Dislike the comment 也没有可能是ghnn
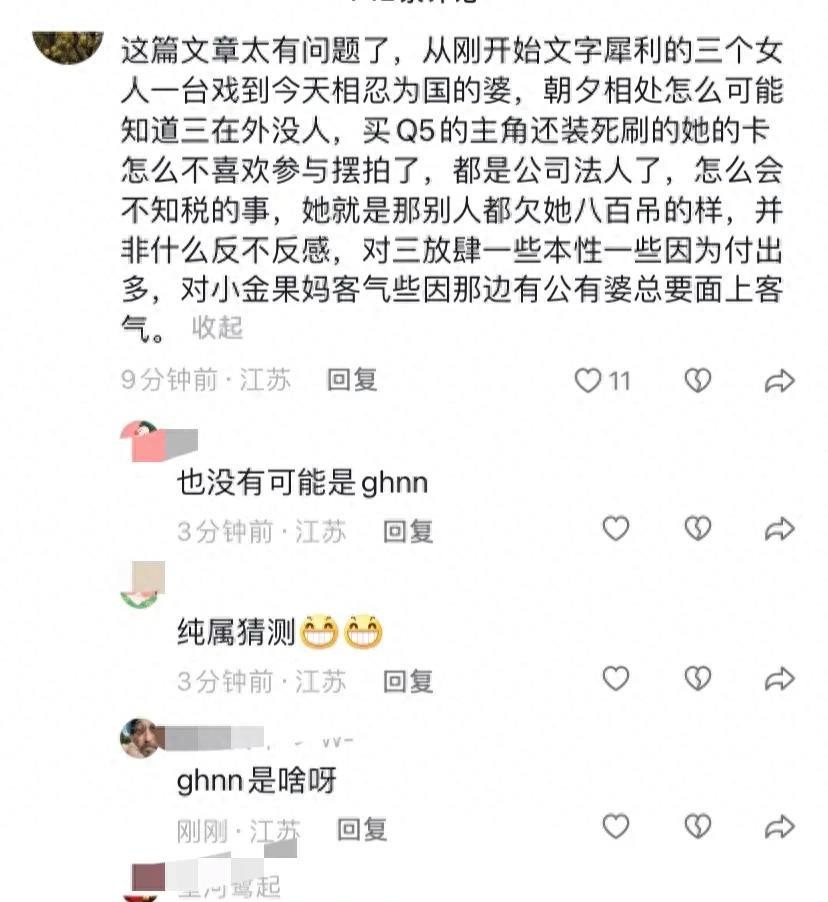Viewport: 828px width, 902px height. coord(697,528)
